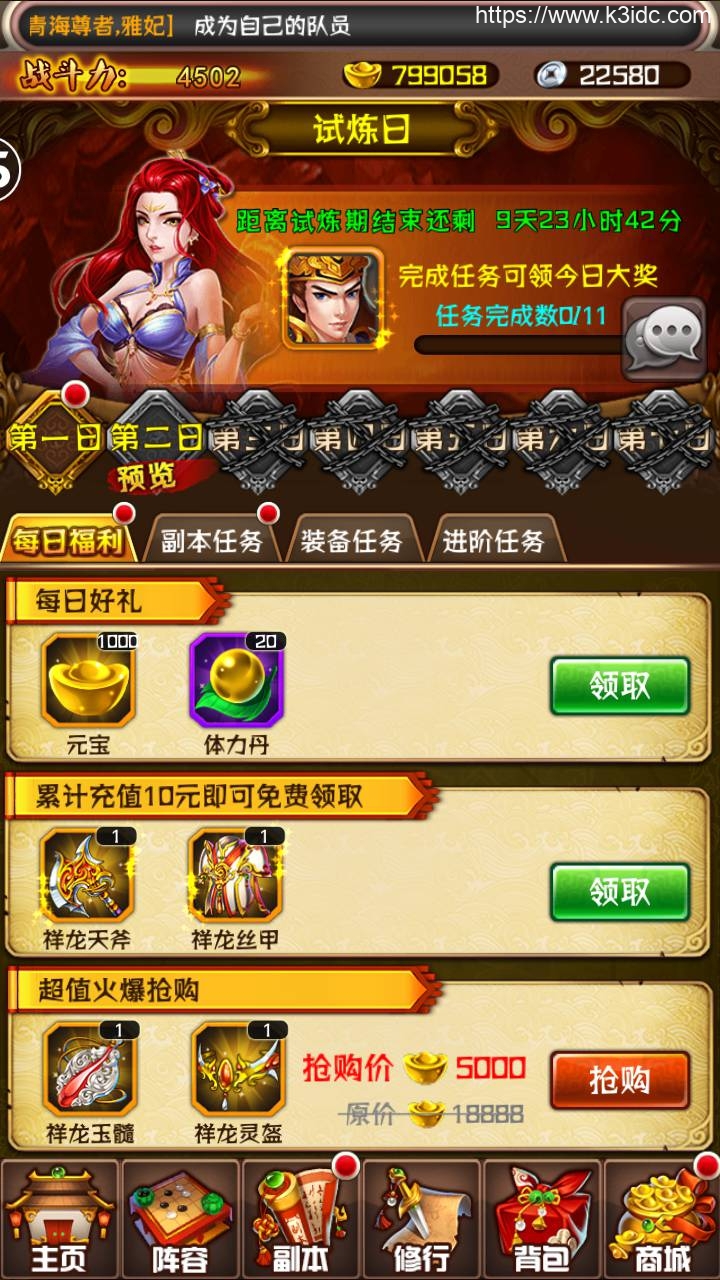Claim the 累计充值10元 recharge reward
The width and height of the screenshot is (720, 1280).
(620, 892)
